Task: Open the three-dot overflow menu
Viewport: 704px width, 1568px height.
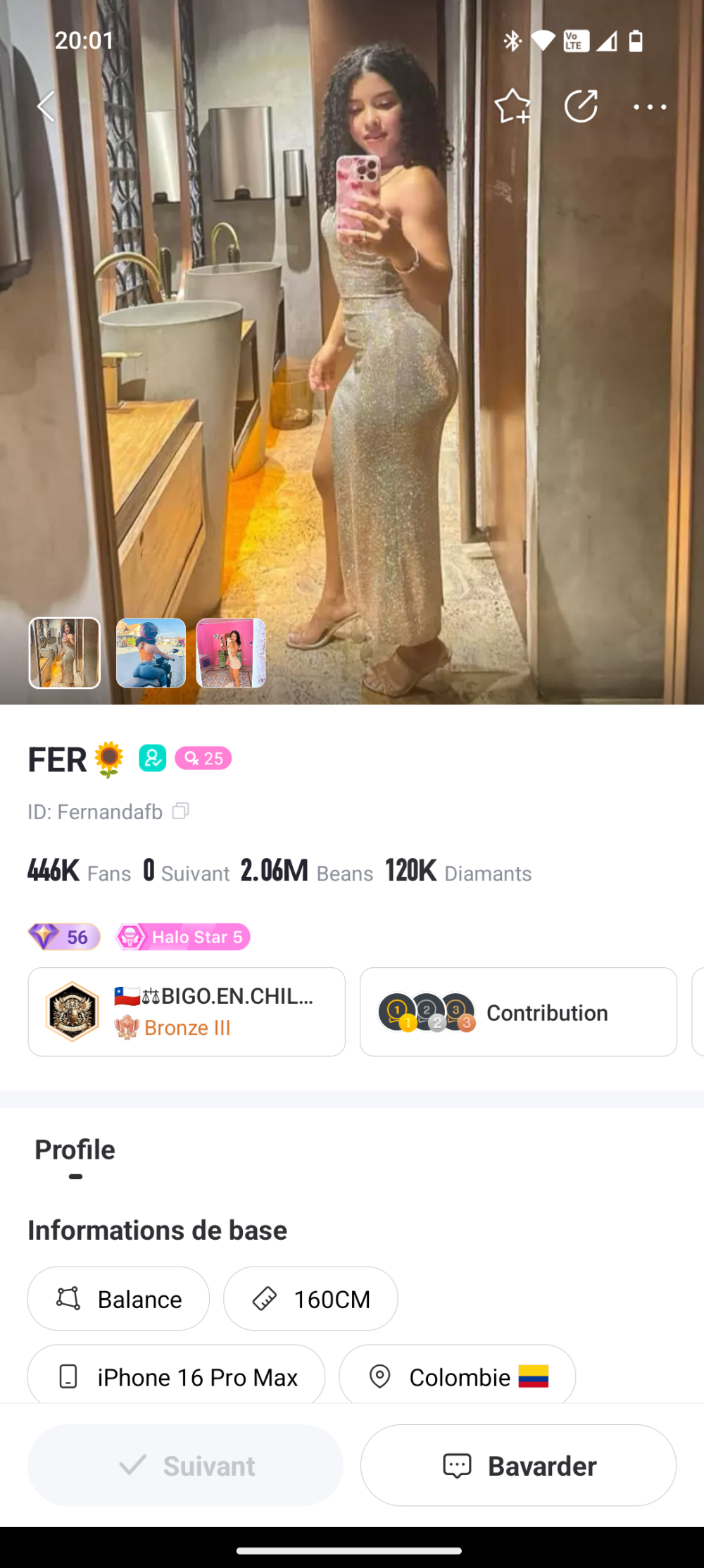Action: coord(649,107)
